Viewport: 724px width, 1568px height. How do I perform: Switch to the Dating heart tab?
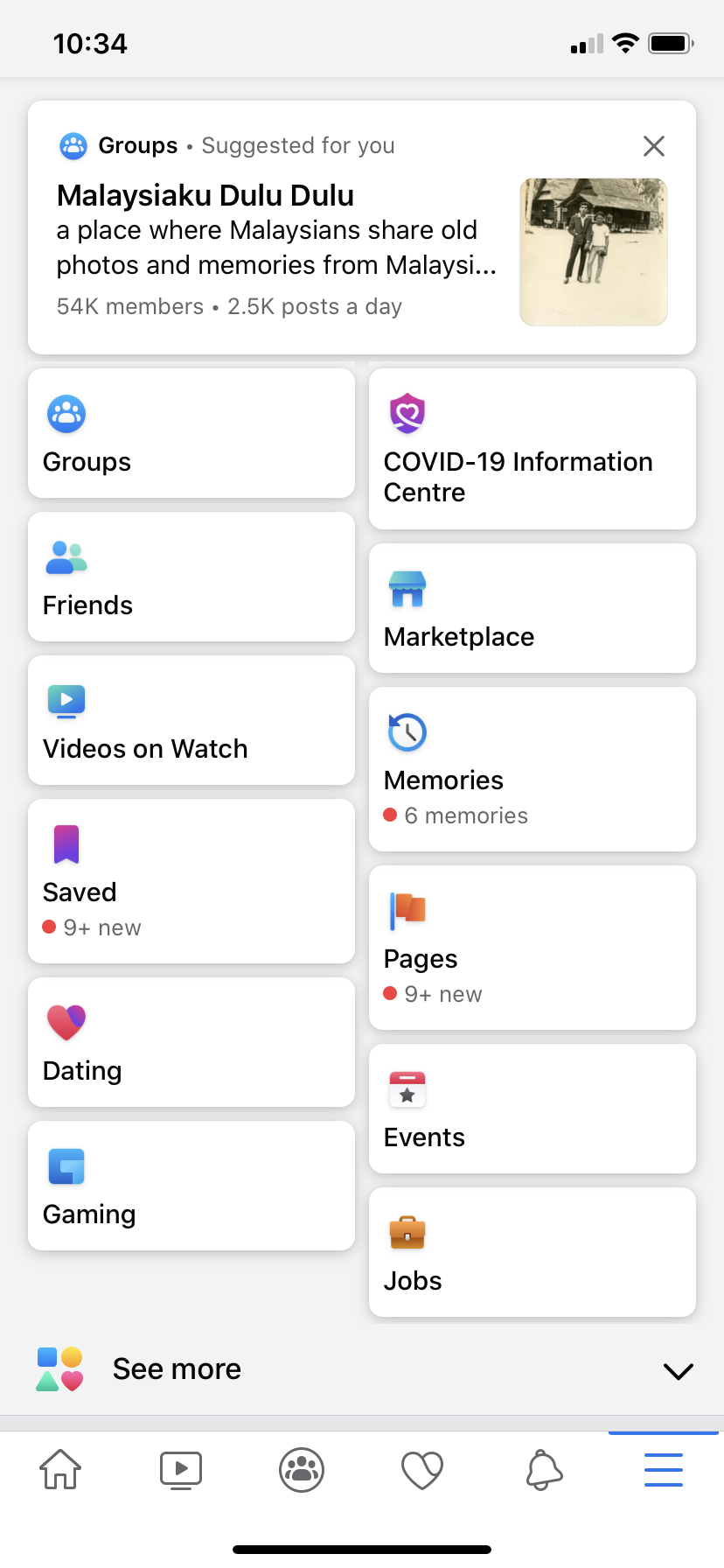pos(422,1470)
